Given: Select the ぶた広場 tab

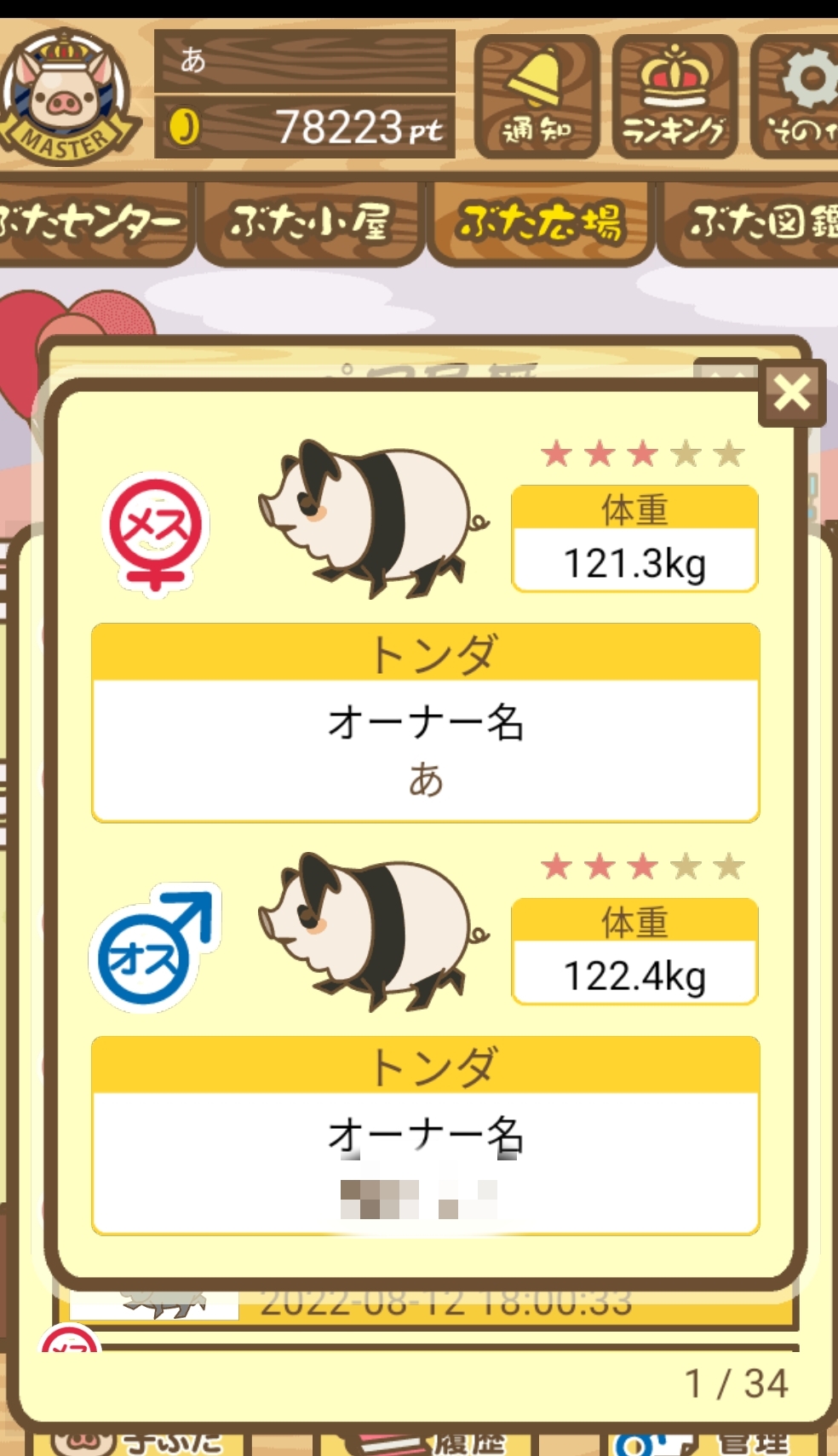Looking at the screenshot, I should 541,223.
